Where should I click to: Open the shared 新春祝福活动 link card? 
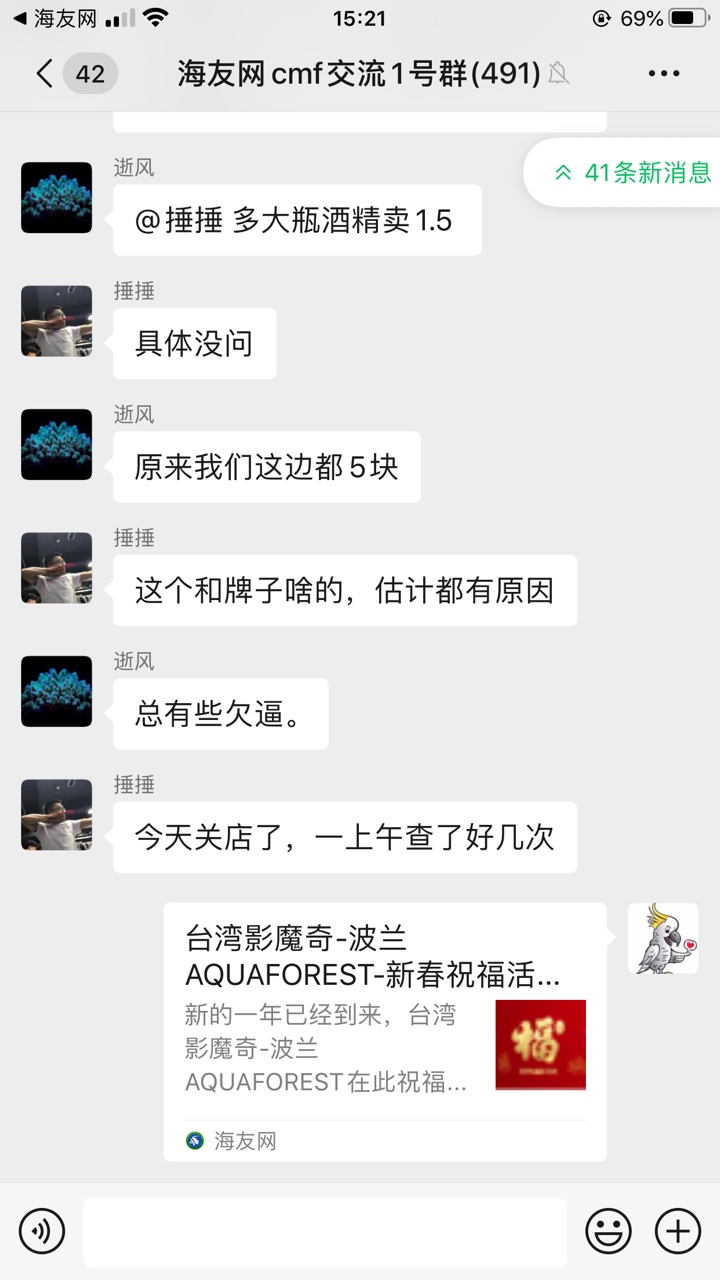385,1030
